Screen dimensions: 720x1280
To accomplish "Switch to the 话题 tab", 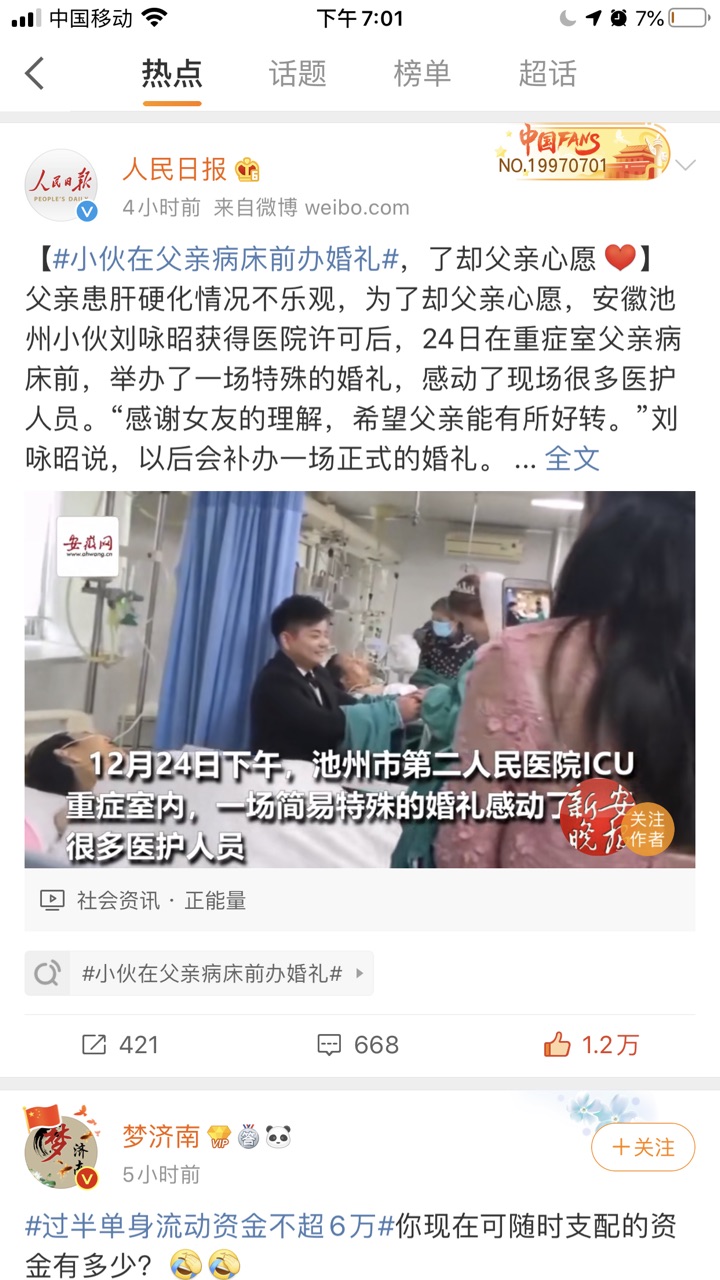I will pos(297,74).
